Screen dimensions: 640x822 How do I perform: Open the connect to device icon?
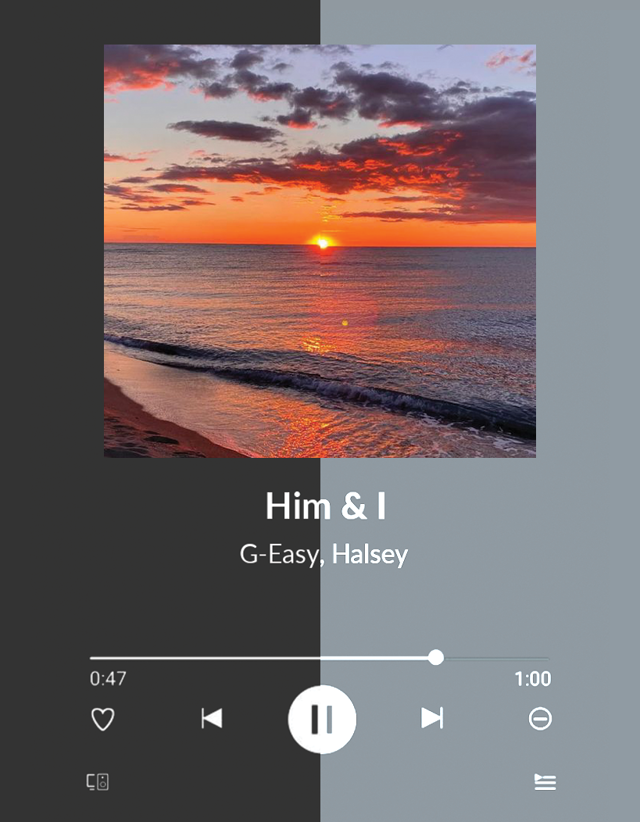pyautogui.click(x=98, y=782)
